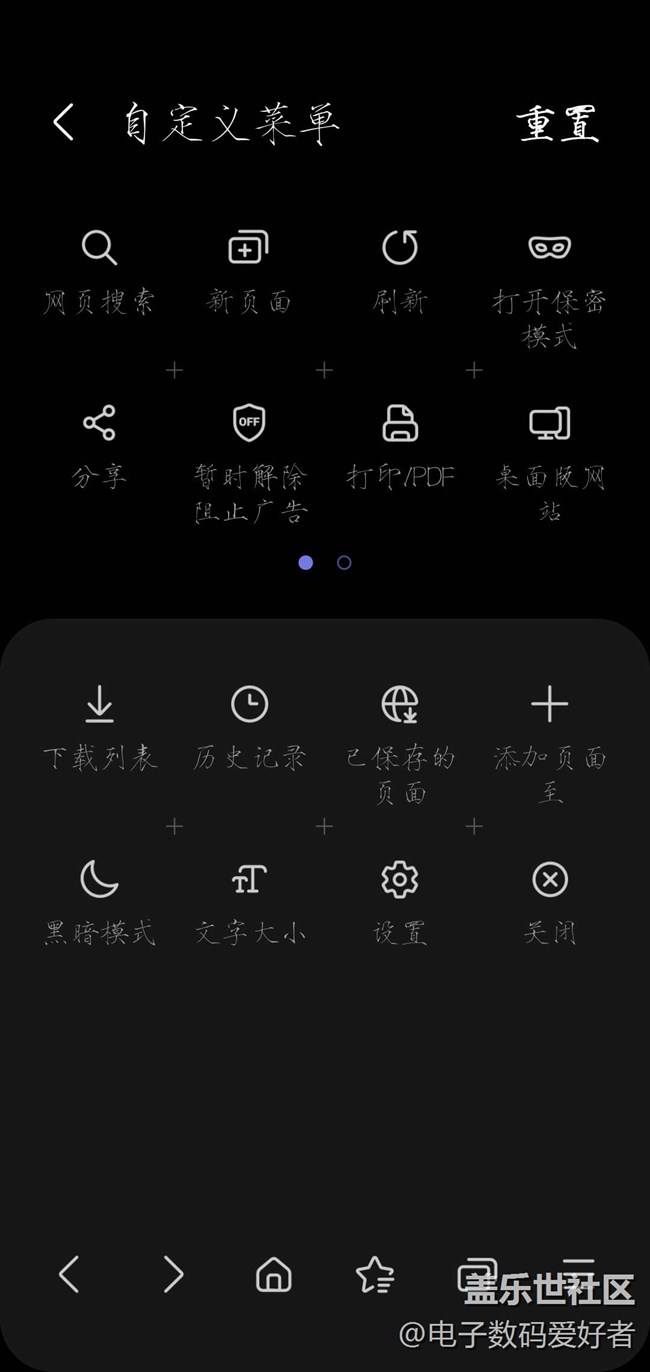This screenshot has height=1372, width=650.
Task: Select the 网页搜索 menu item
Action: tap(99, 248)
